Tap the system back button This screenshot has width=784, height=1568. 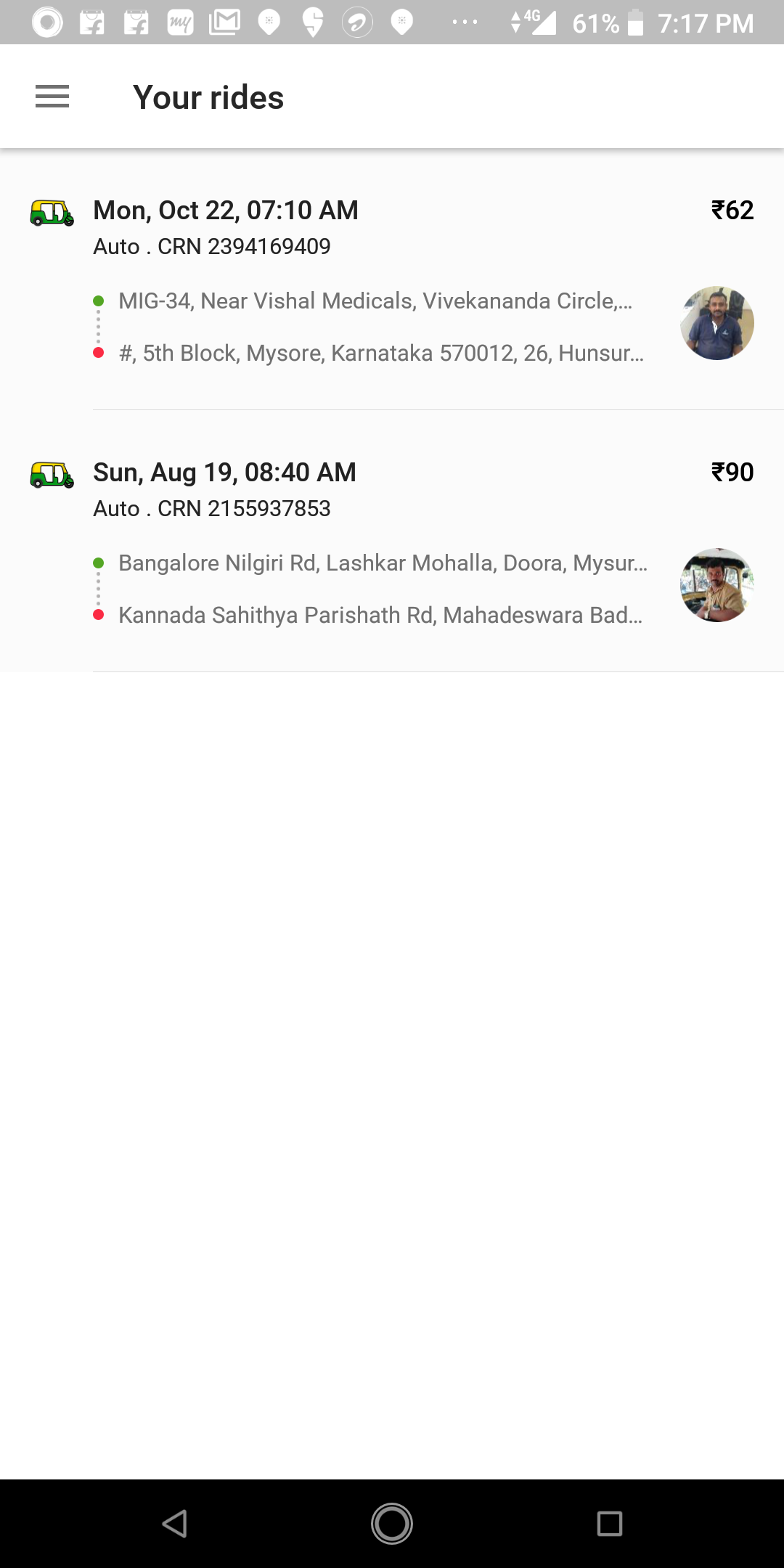[175, 1523]
